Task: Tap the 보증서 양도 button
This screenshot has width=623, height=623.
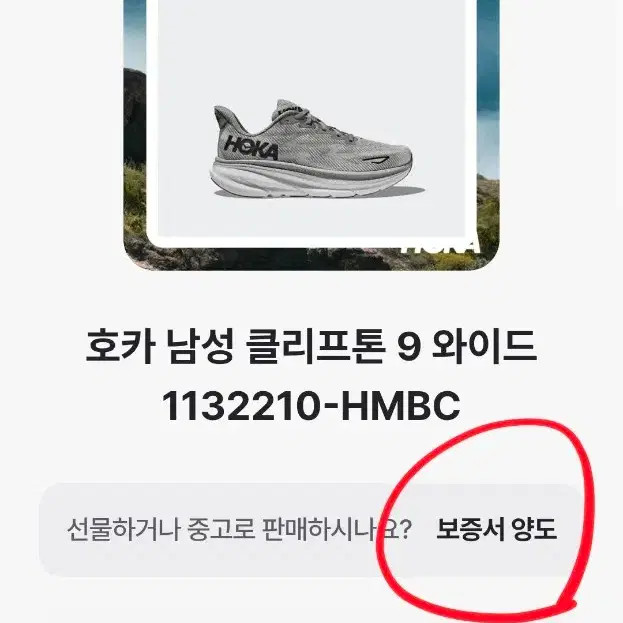Action: pos(496,530)
